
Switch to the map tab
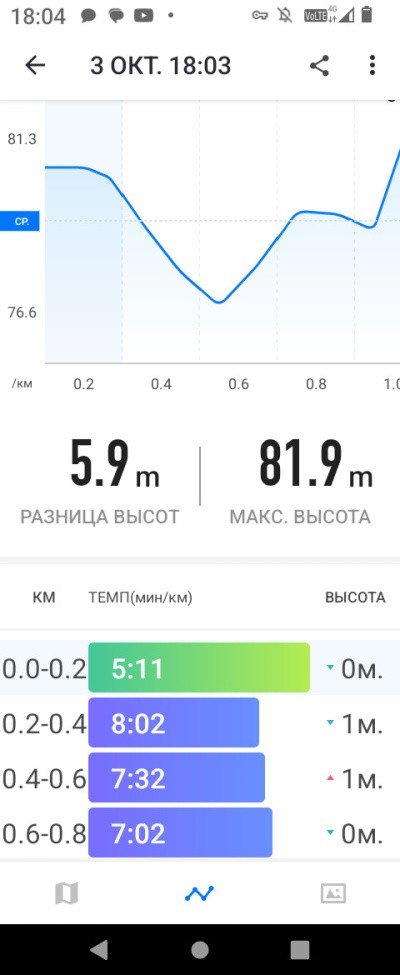pyautogui.click(x=67, y=894)
